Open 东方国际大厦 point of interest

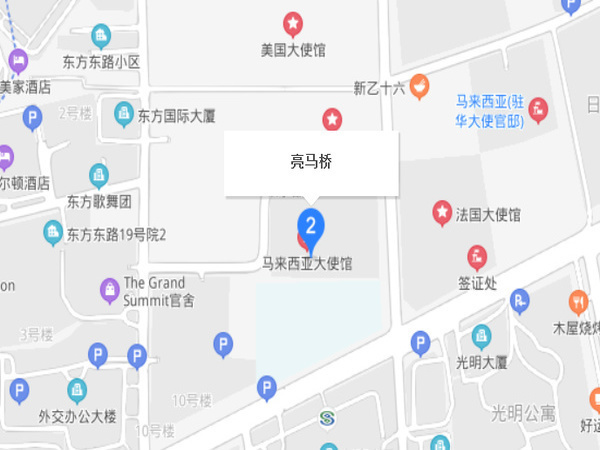[124, 113]
